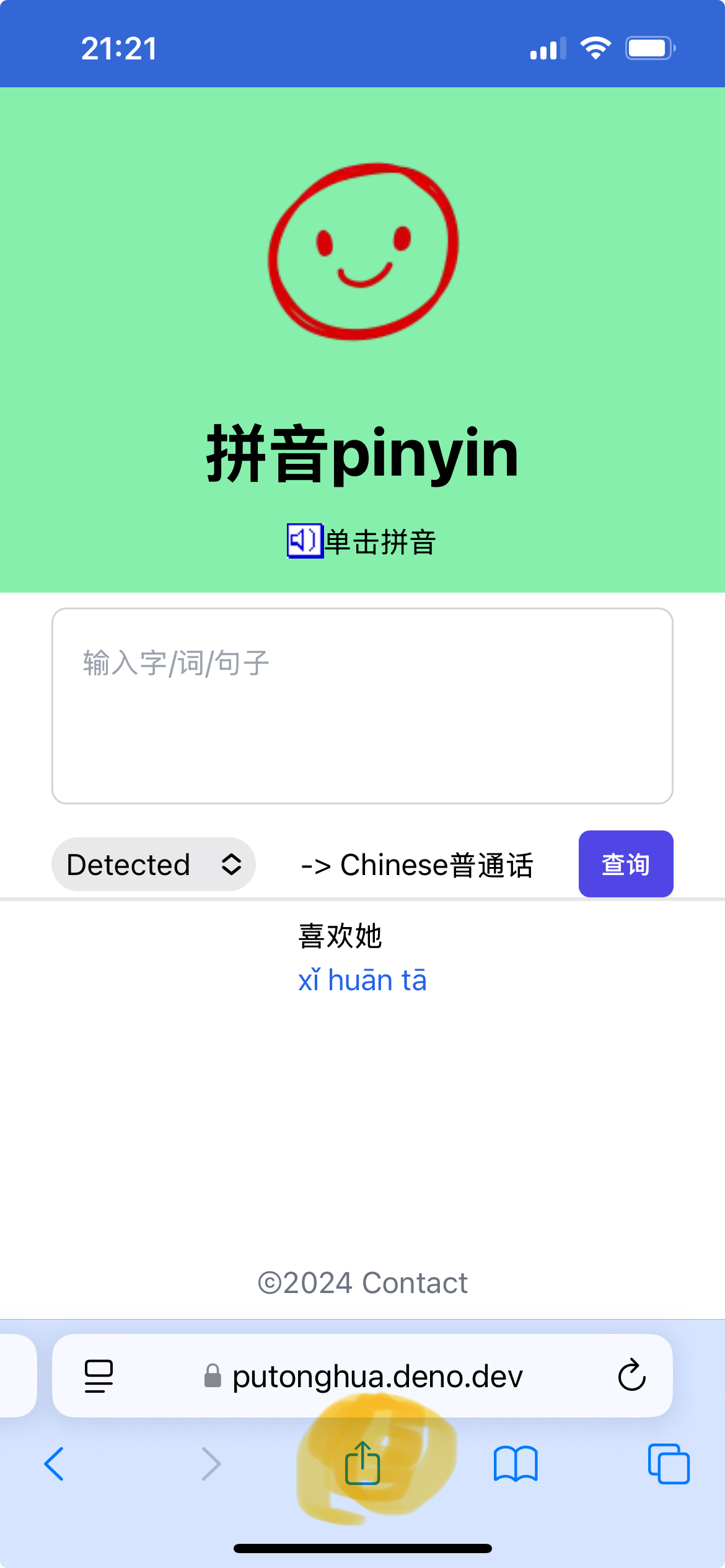Expand the Detected language dropdown
This screenshot has height=1568, width=725.
coord(153,865)
